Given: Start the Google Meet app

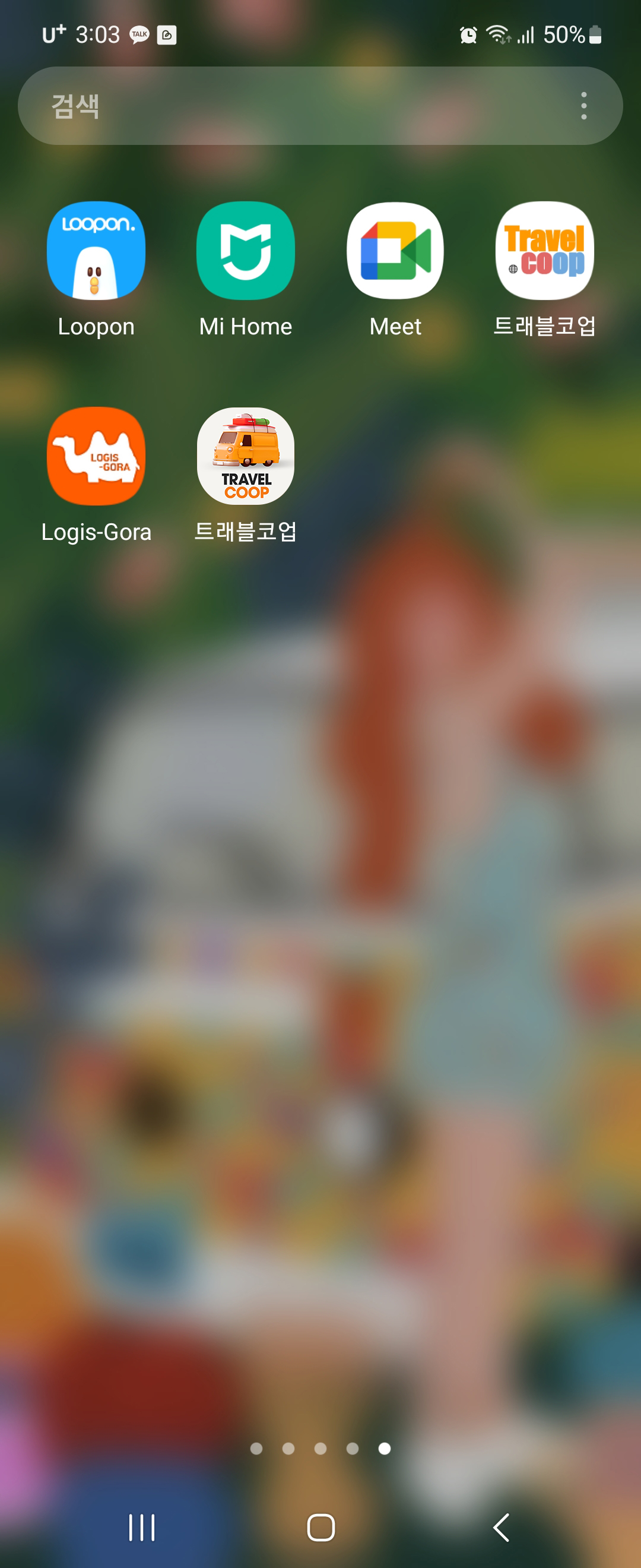Looking at the screenshot, I should [395, 251].
